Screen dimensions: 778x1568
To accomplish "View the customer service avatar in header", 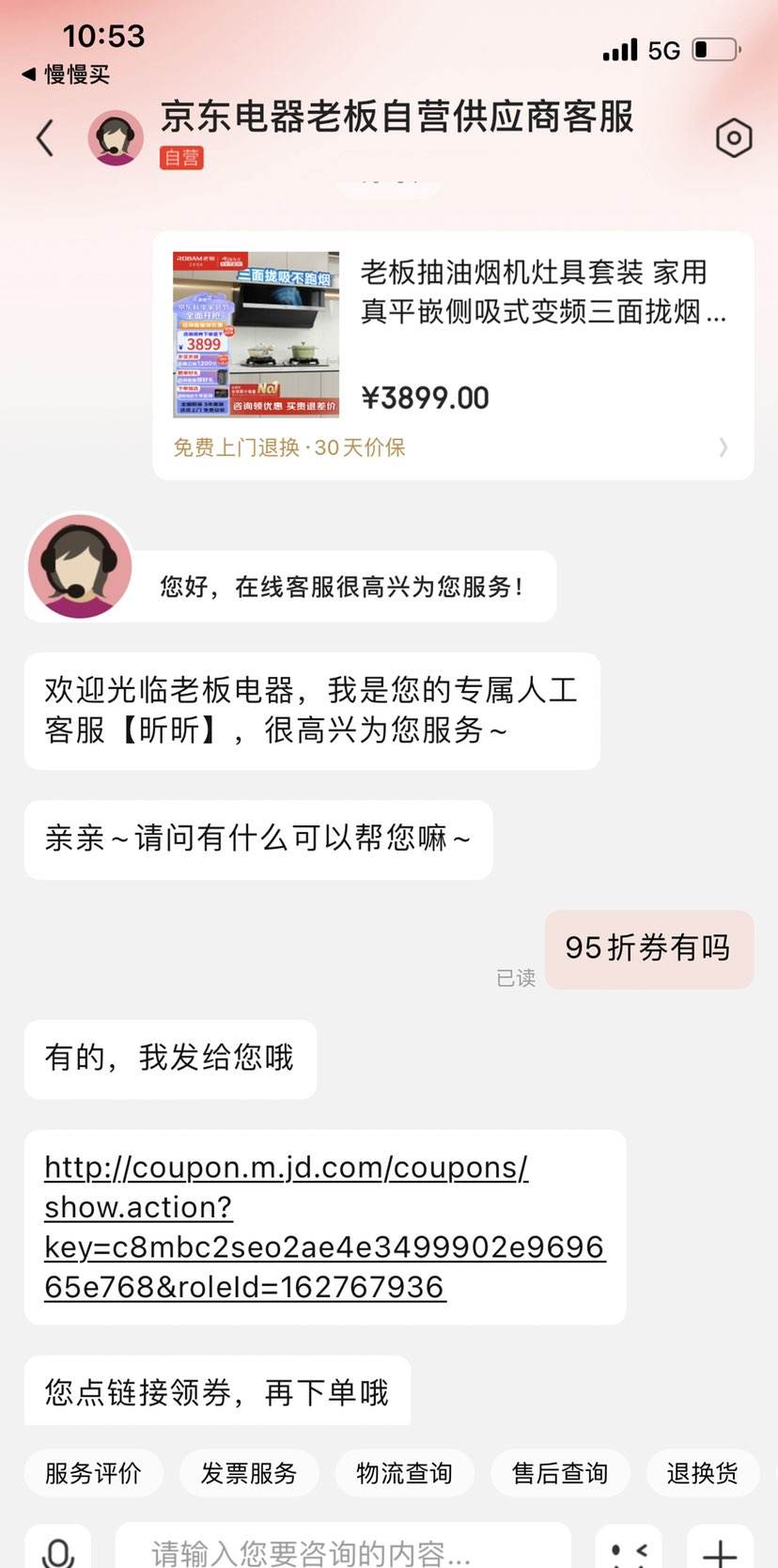I will 116,138.
